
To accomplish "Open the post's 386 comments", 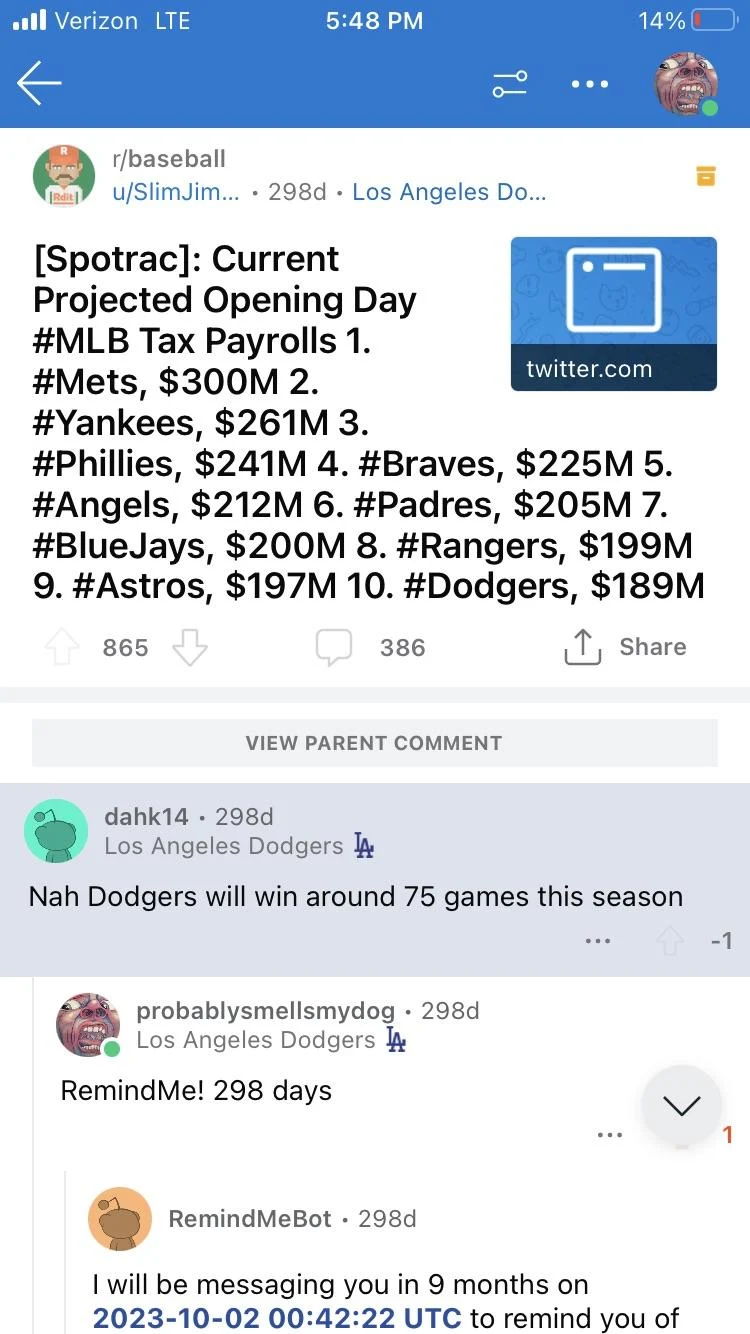I will [x=372, y=648].
